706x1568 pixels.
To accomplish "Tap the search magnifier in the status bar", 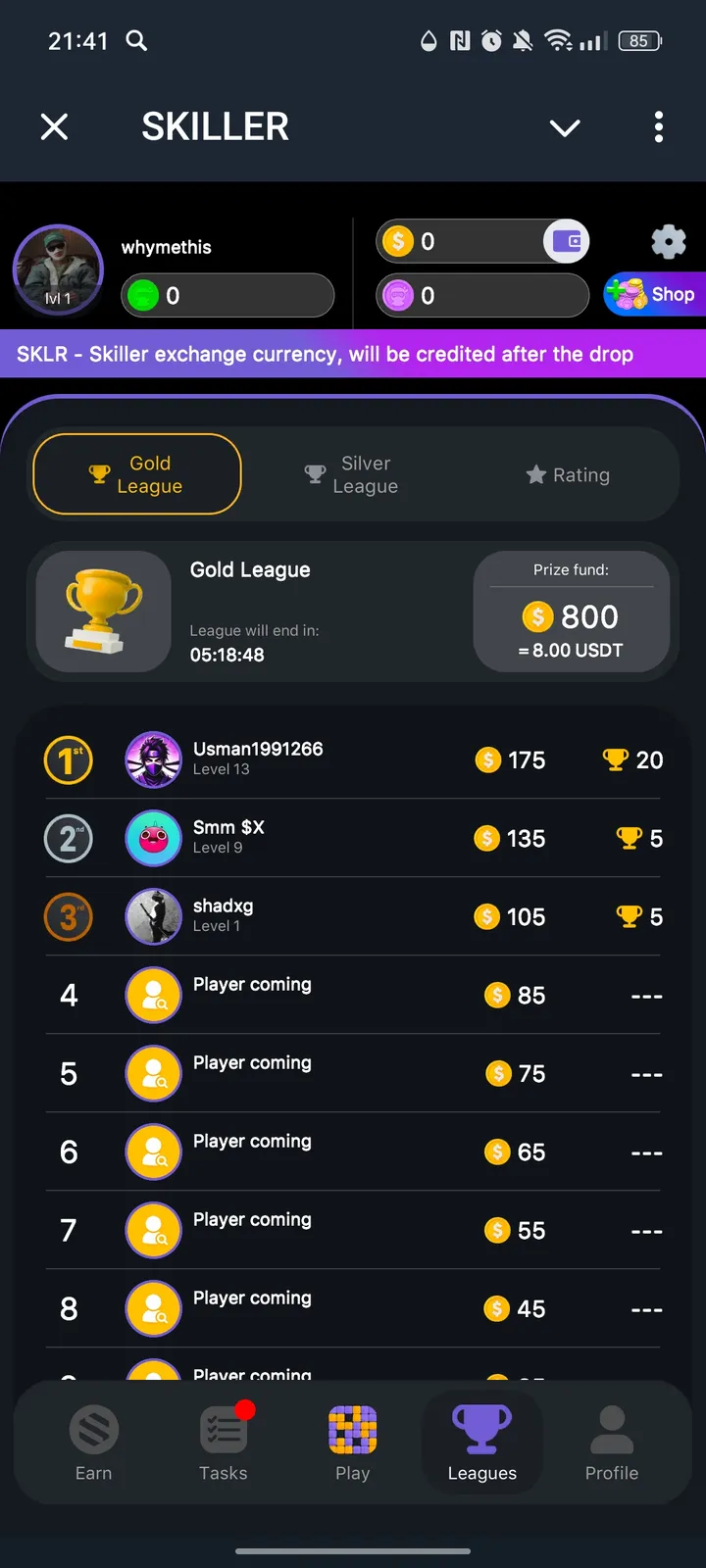I will tap(136, 41).
